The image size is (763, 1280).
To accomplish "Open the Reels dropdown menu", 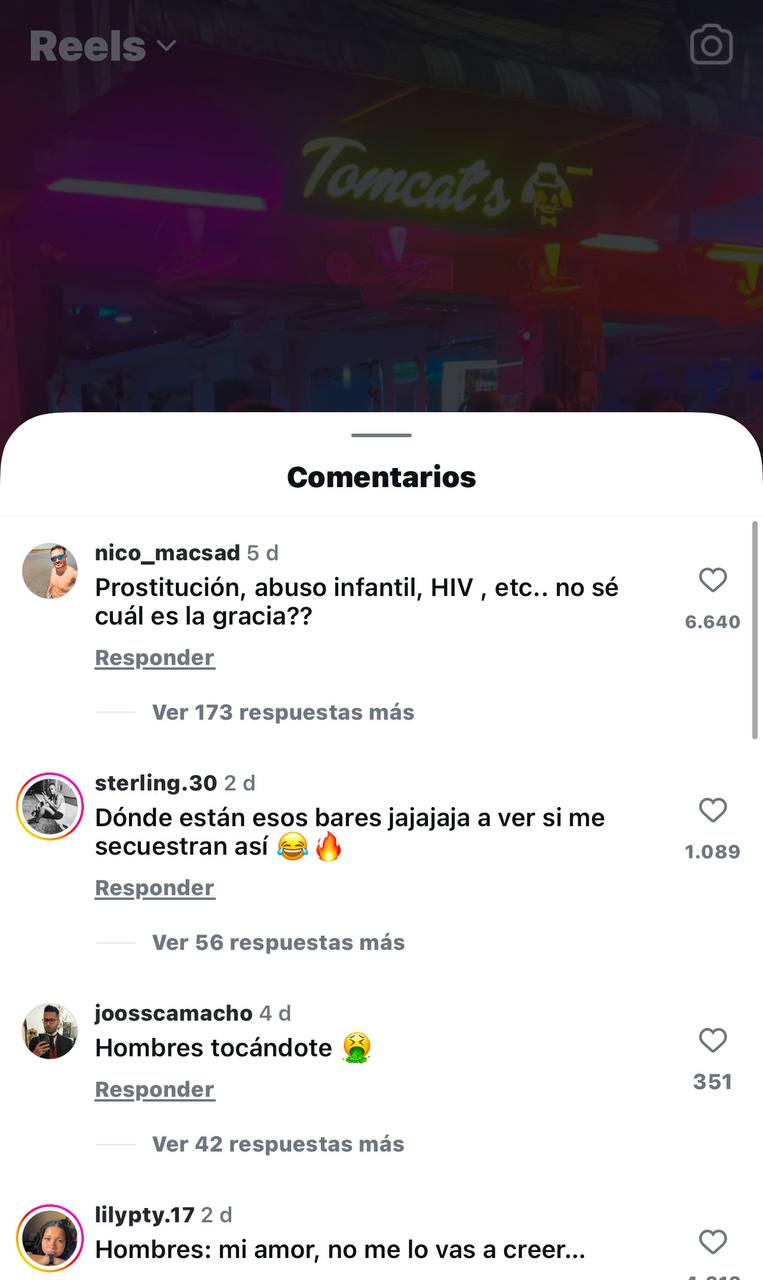I will [103, 46].
